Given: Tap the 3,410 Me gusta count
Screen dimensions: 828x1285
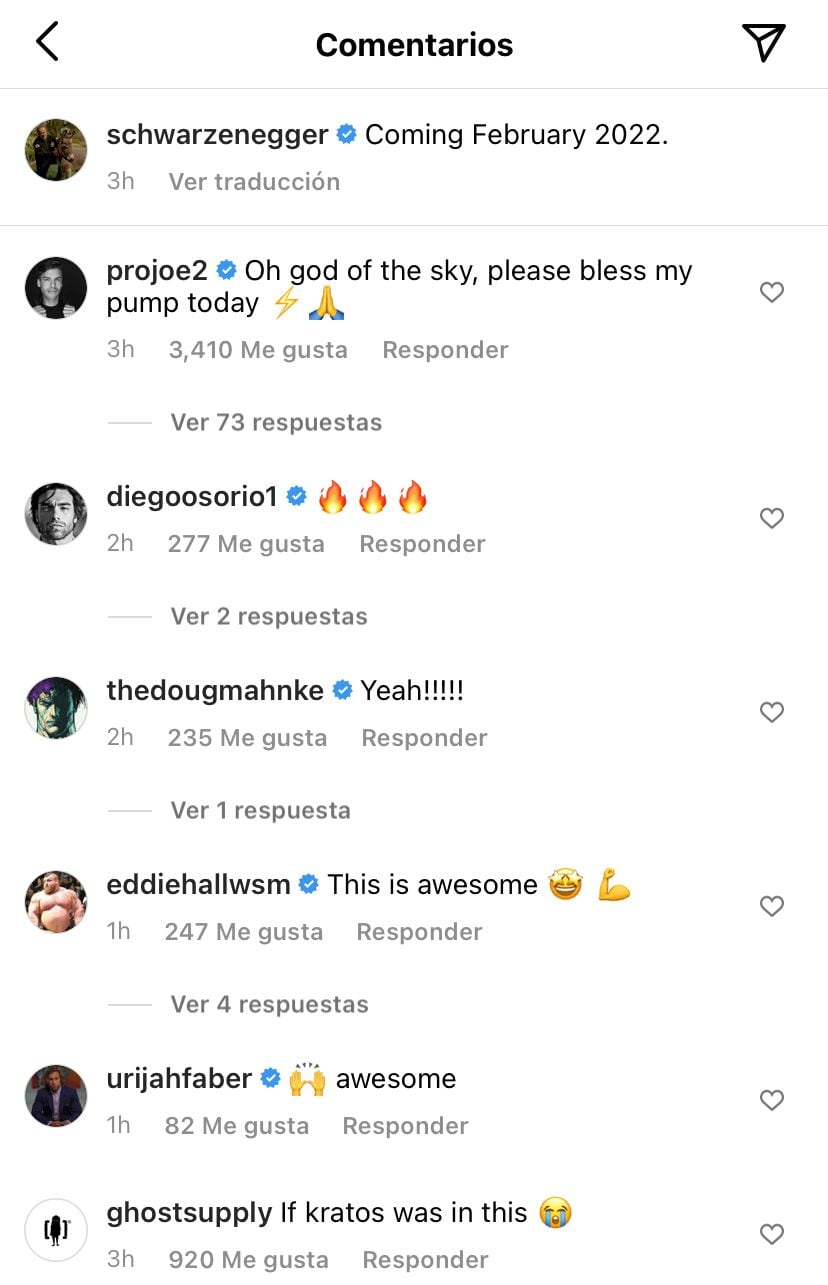Looking at the screenshot, I should tap(258, 349).
